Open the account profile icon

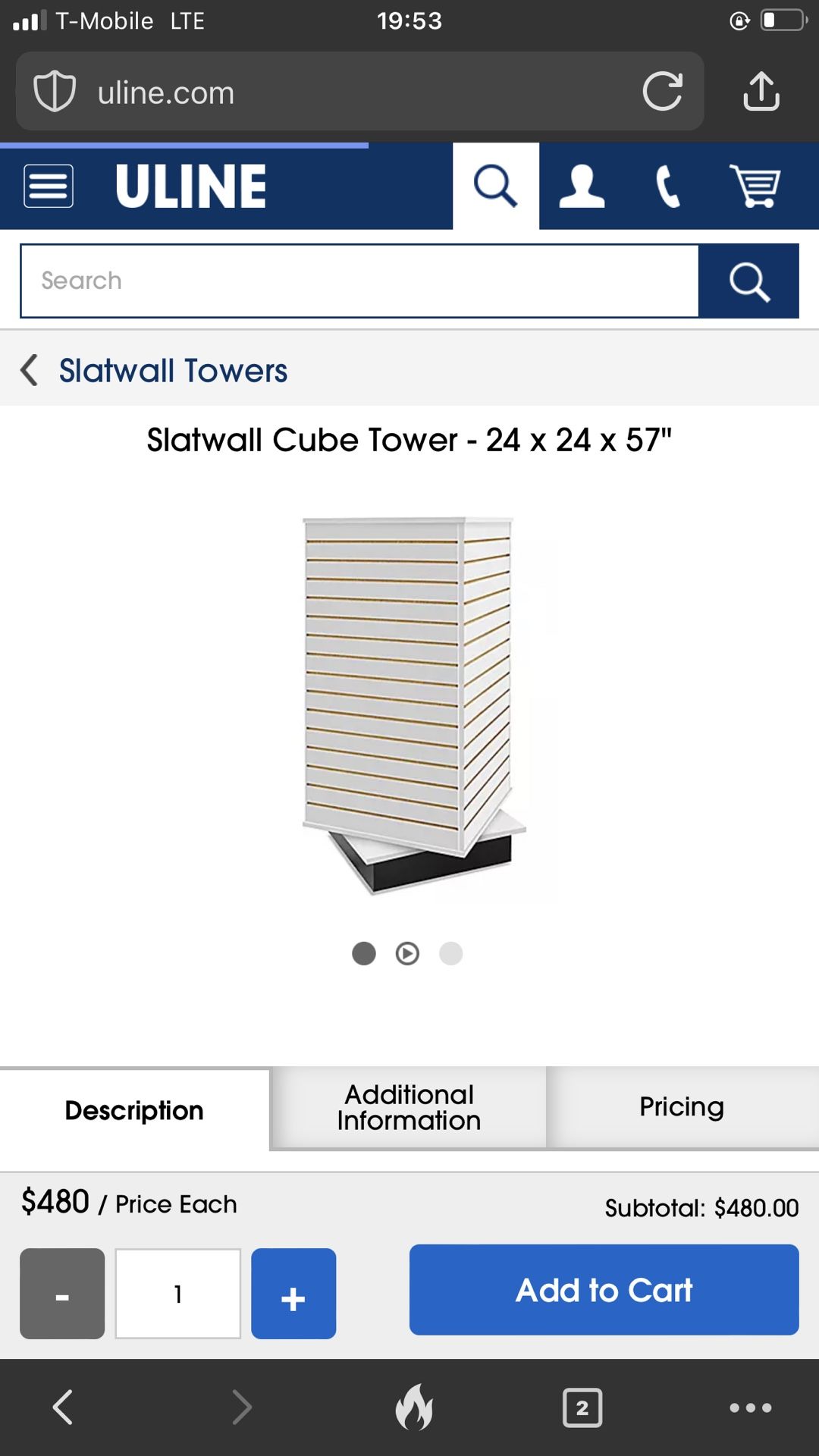coord(582,186)
